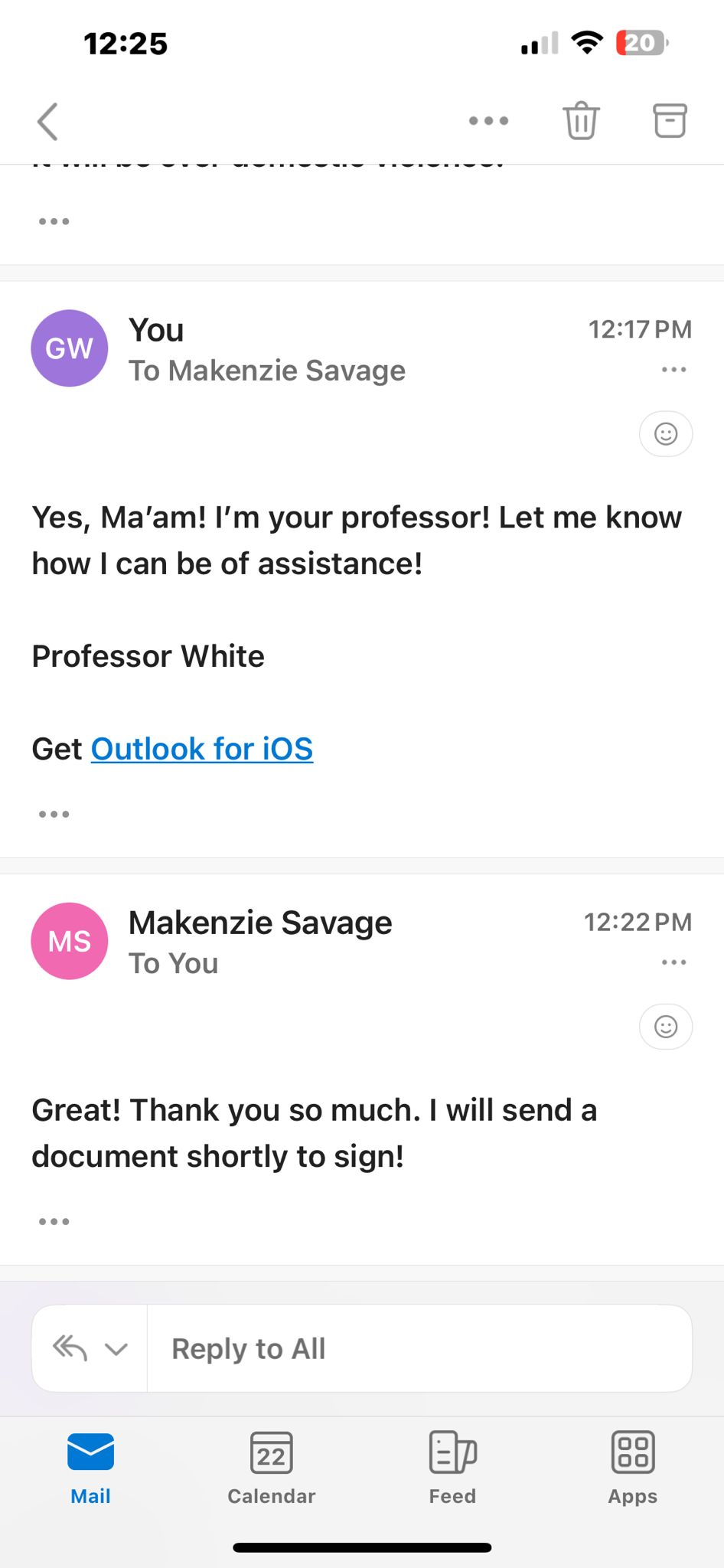View Makenzie Savage's MS avatar profile
724x1568 pixels.
tap(69, 941)
